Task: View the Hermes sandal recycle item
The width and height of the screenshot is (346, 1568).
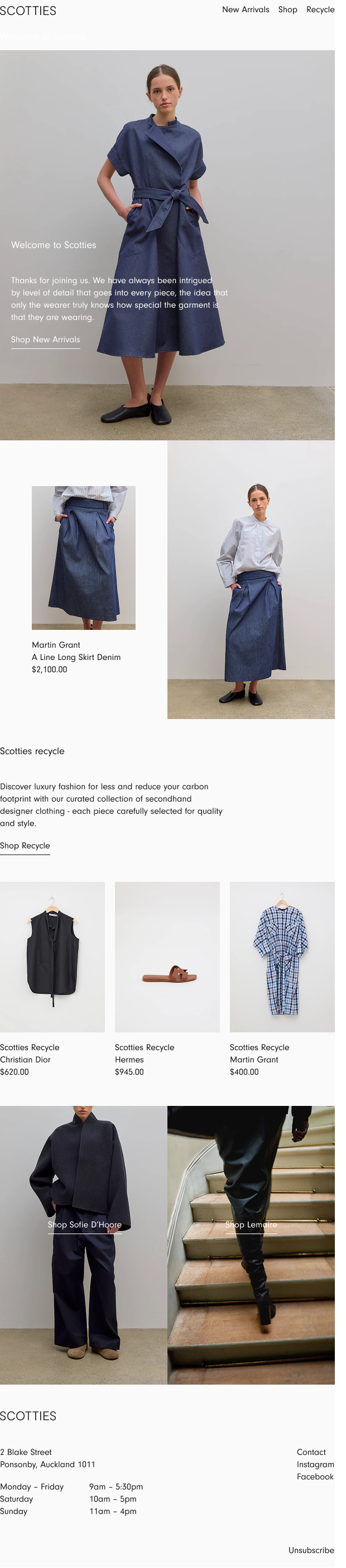Action: 167,957
